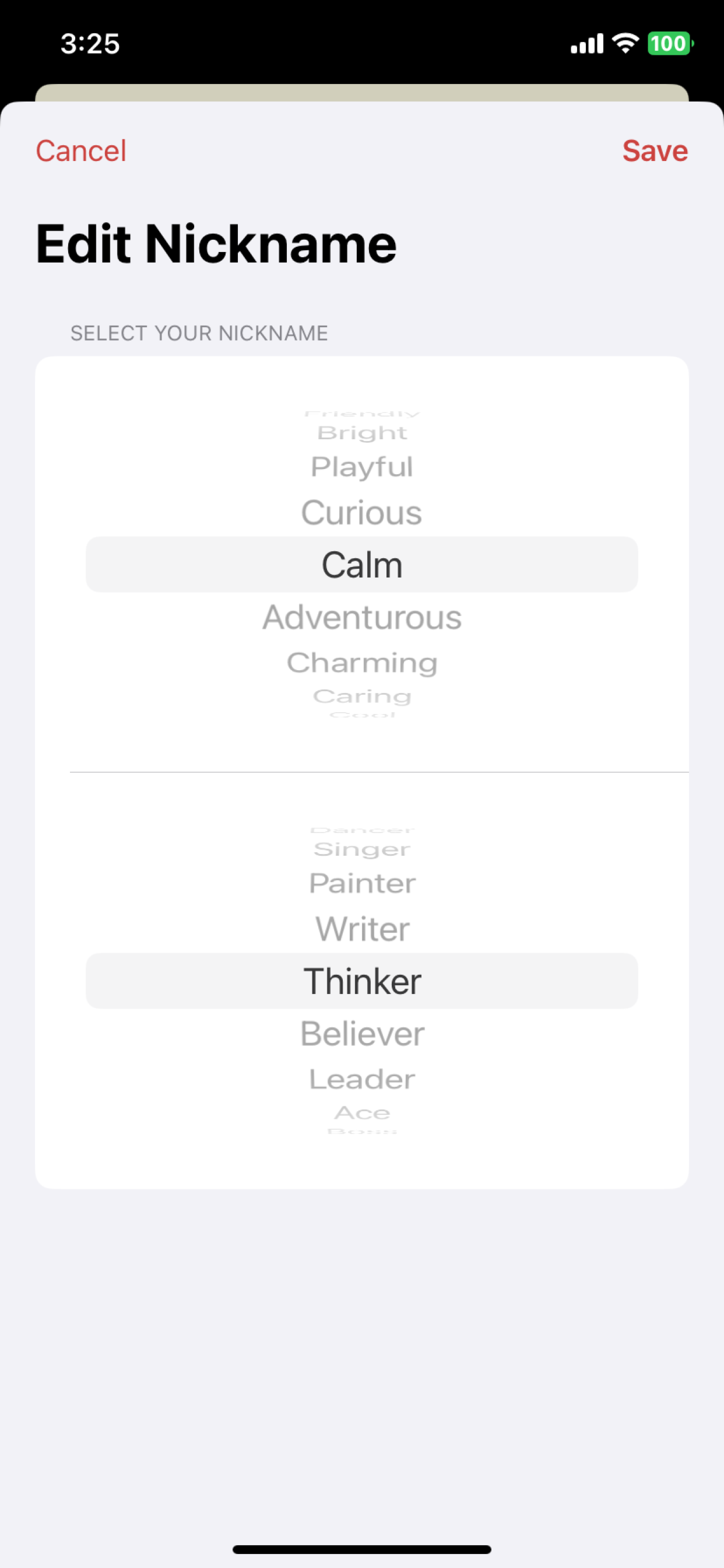Select Writer as the nickname noun
This screenshot has height=1568, width=724.
[x=362, y=929]
